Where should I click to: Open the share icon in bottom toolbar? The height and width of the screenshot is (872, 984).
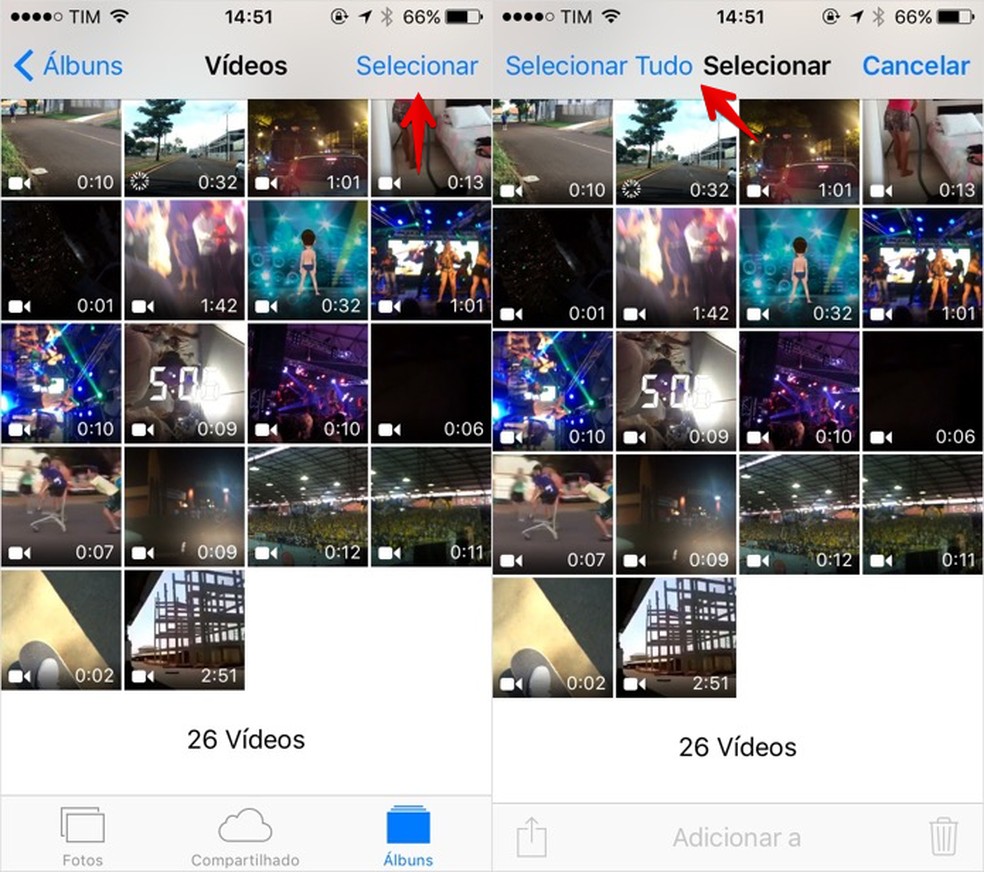point(532,836)
